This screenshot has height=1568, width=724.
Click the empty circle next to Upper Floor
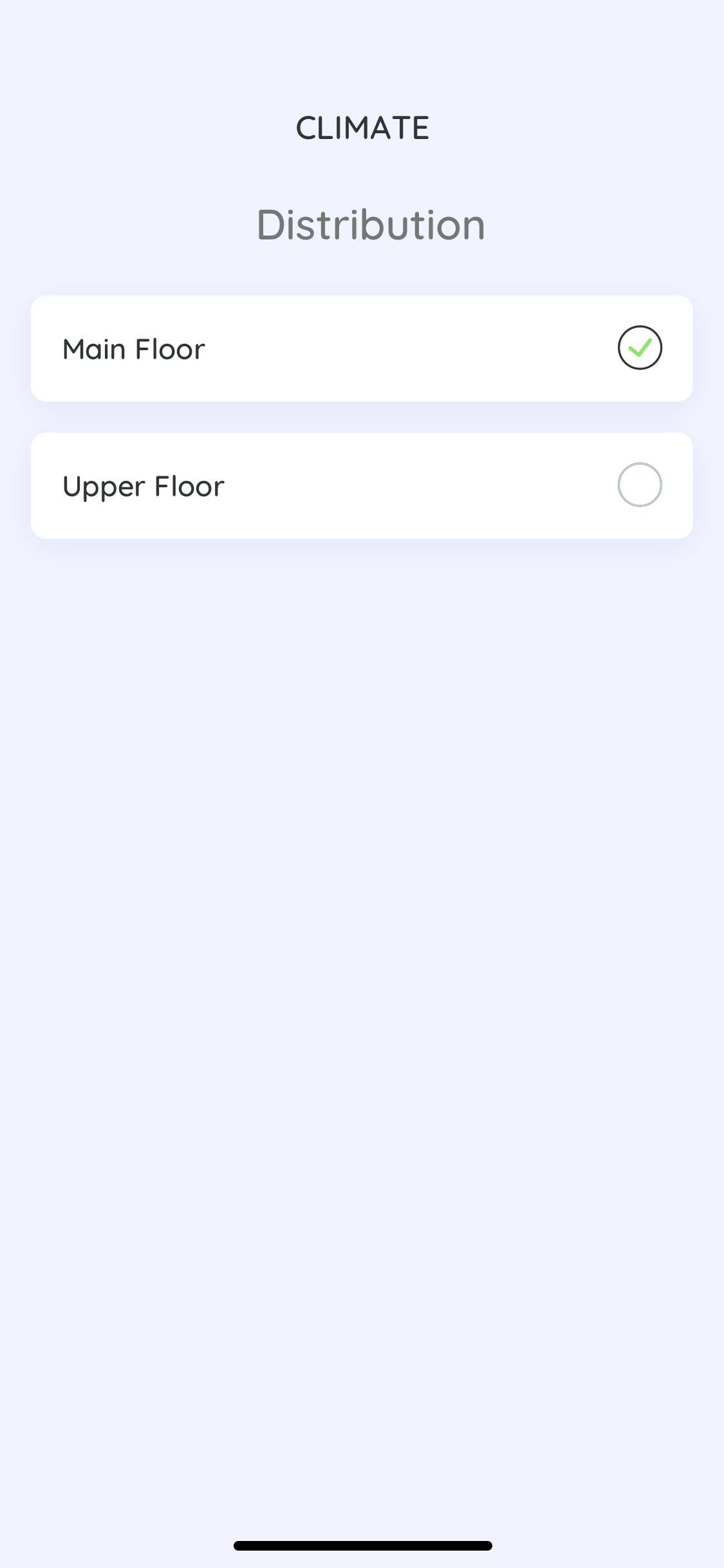639,485
